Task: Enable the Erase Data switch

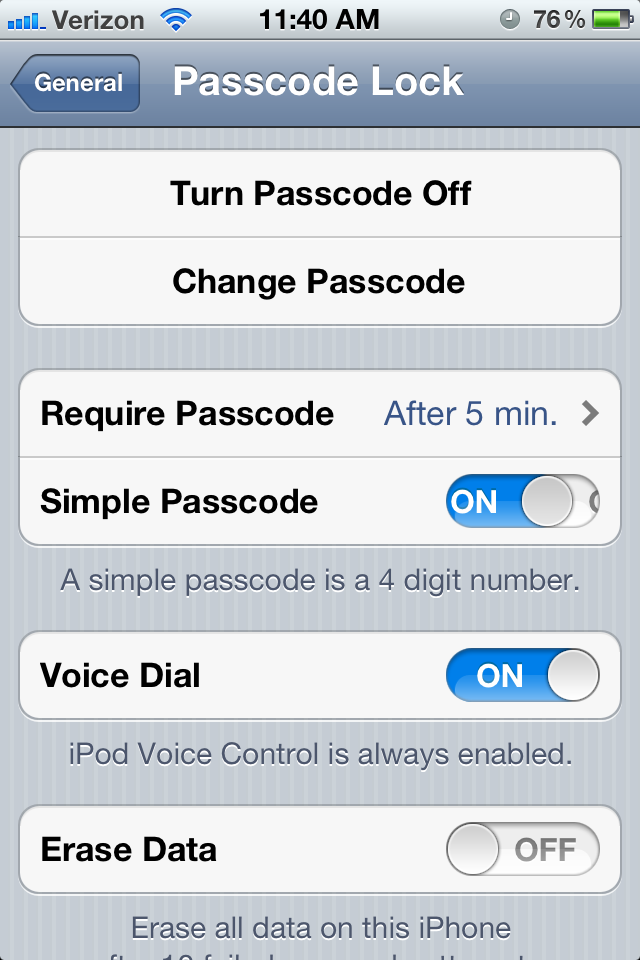Action: pos(522,850)
